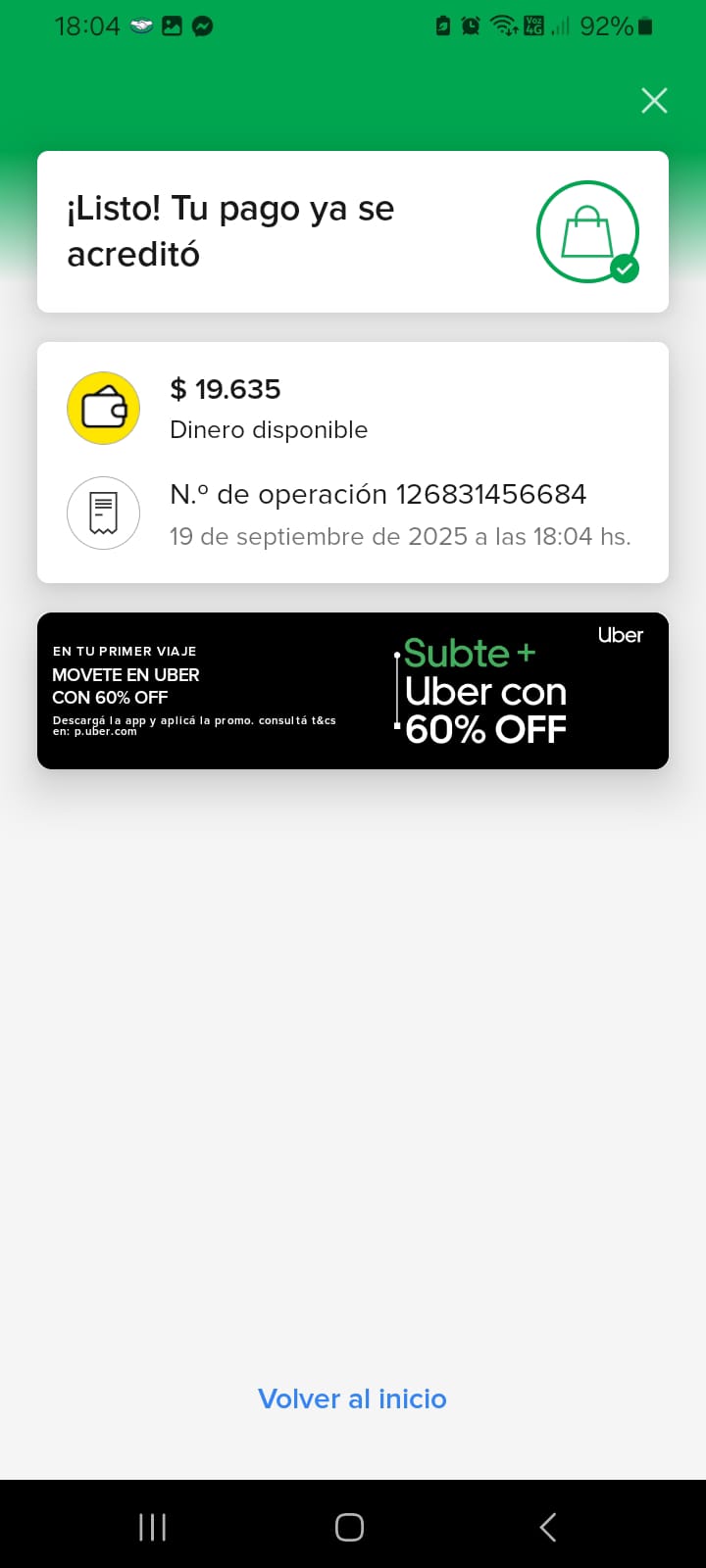Open the Uber 60% OFF promo banner
Image resolution: width=706 pixels, height=1568 pixels.
(353, 691)
